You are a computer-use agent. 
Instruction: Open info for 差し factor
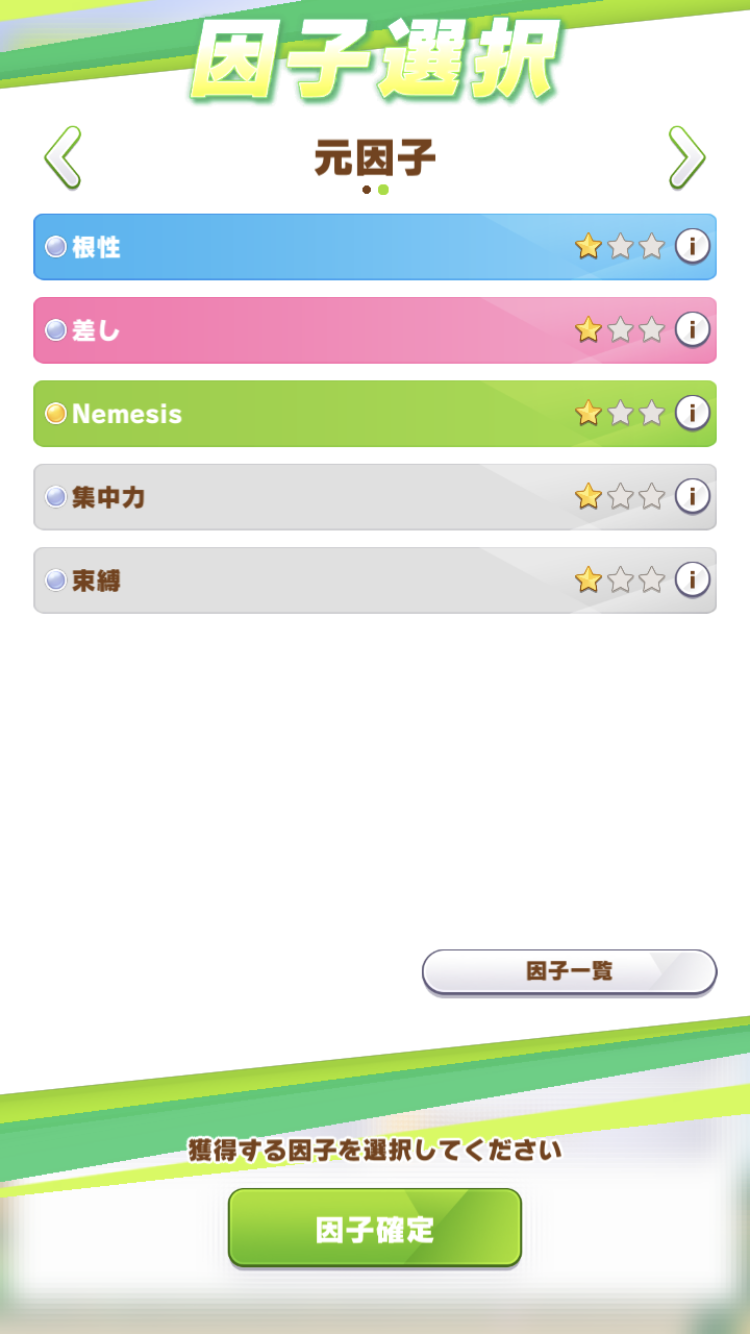(692, 329)
